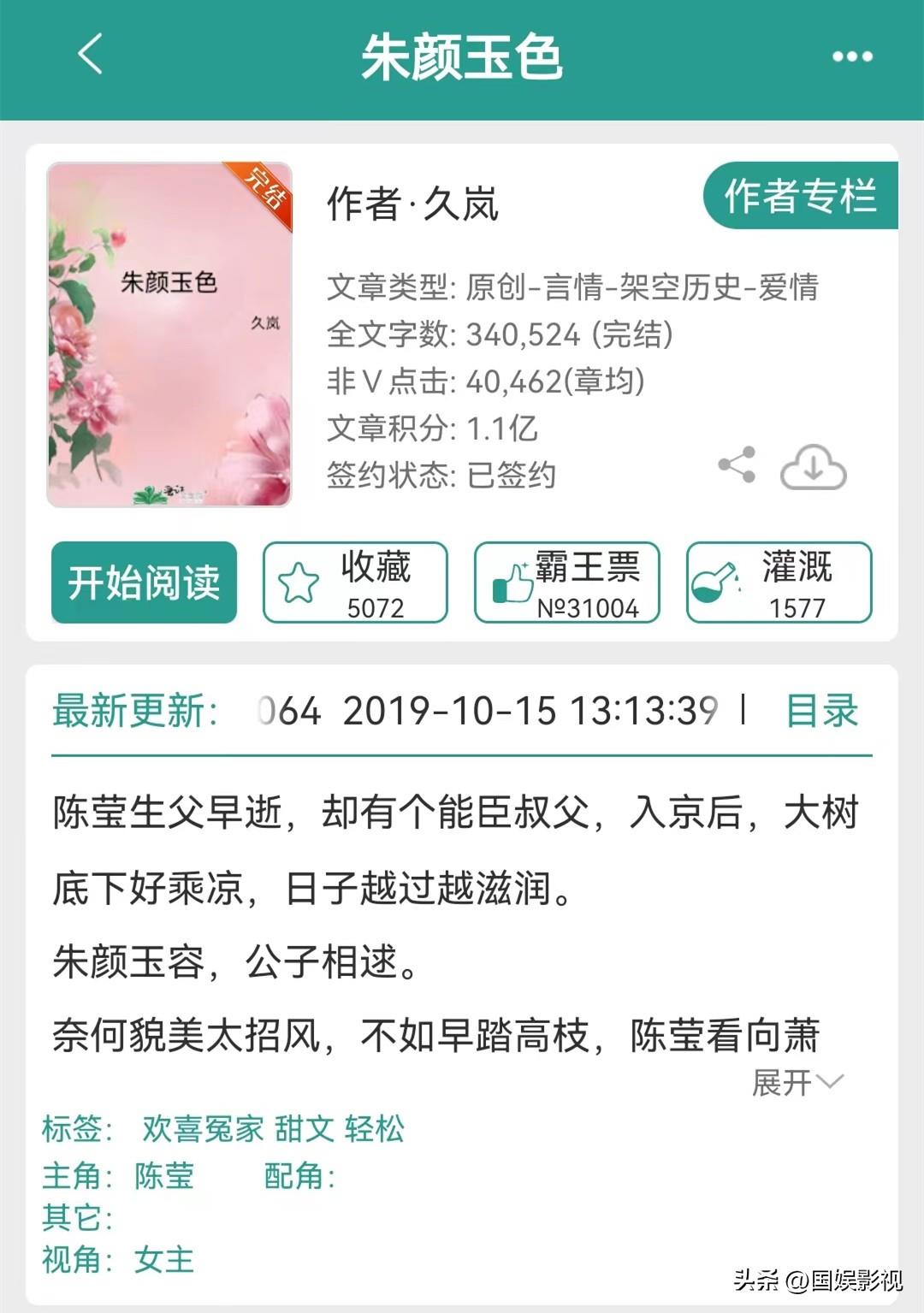Tap the 灌溉 button

coord(779,583)
